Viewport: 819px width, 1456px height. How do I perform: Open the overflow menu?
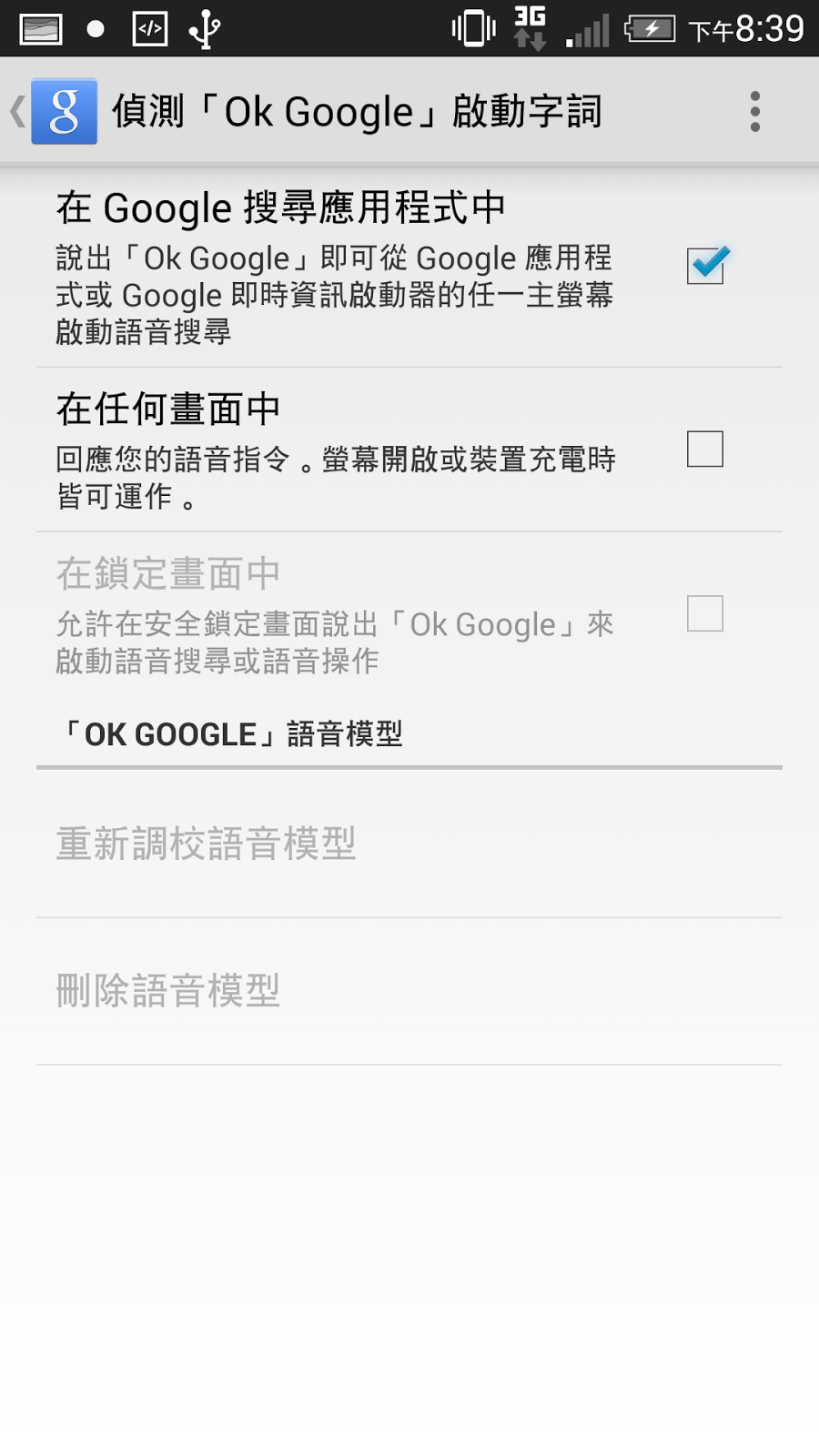[x=754, y=111]
